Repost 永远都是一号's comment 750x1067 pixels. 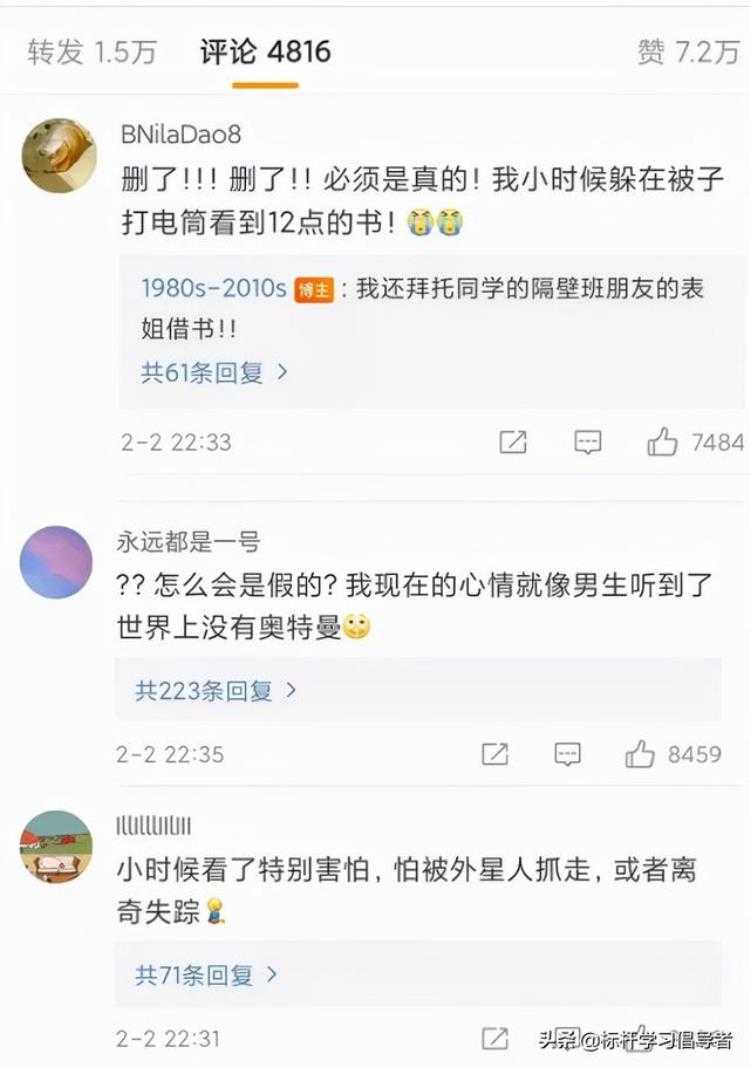(x=495, y=754)
